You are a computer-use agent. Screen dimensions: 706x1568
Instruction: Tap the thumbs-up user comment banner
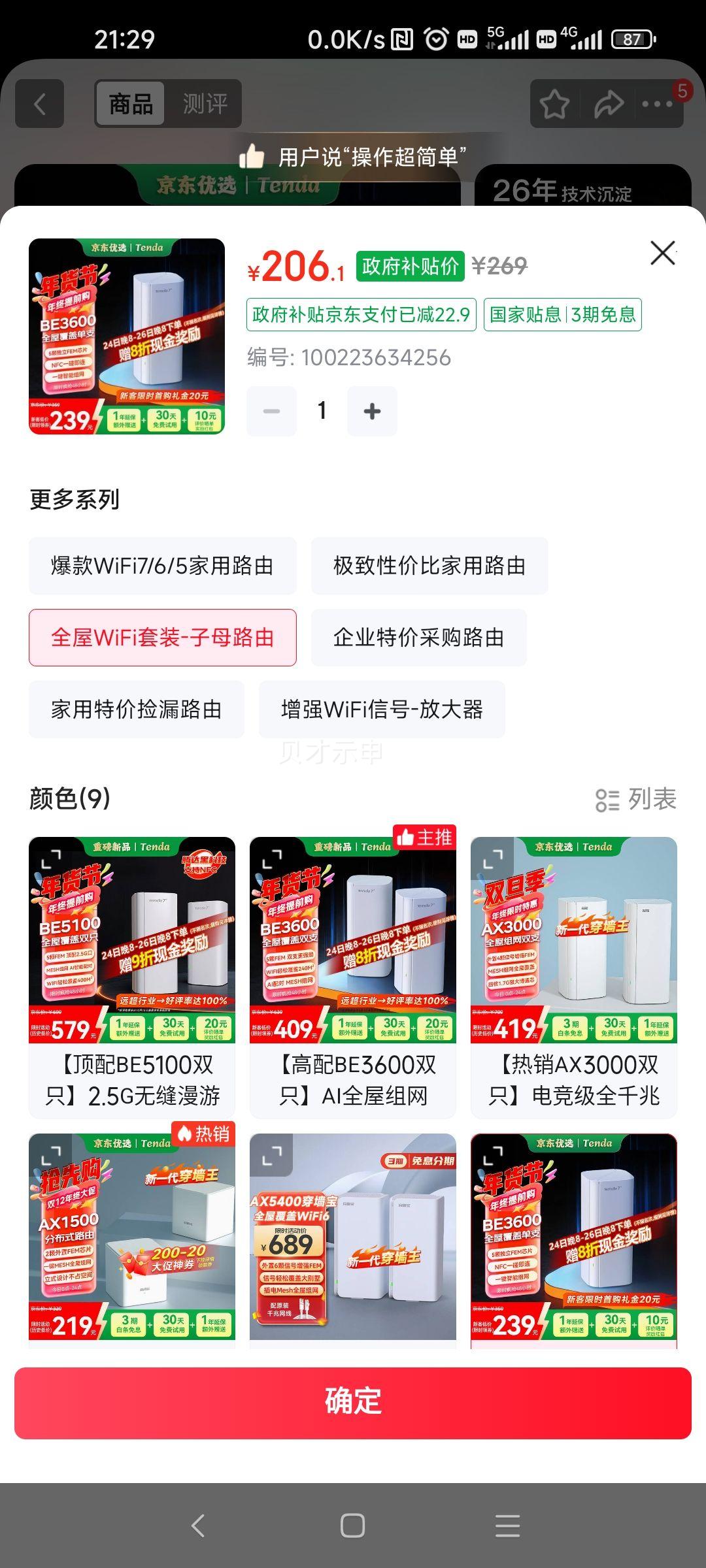click(353, 155)
